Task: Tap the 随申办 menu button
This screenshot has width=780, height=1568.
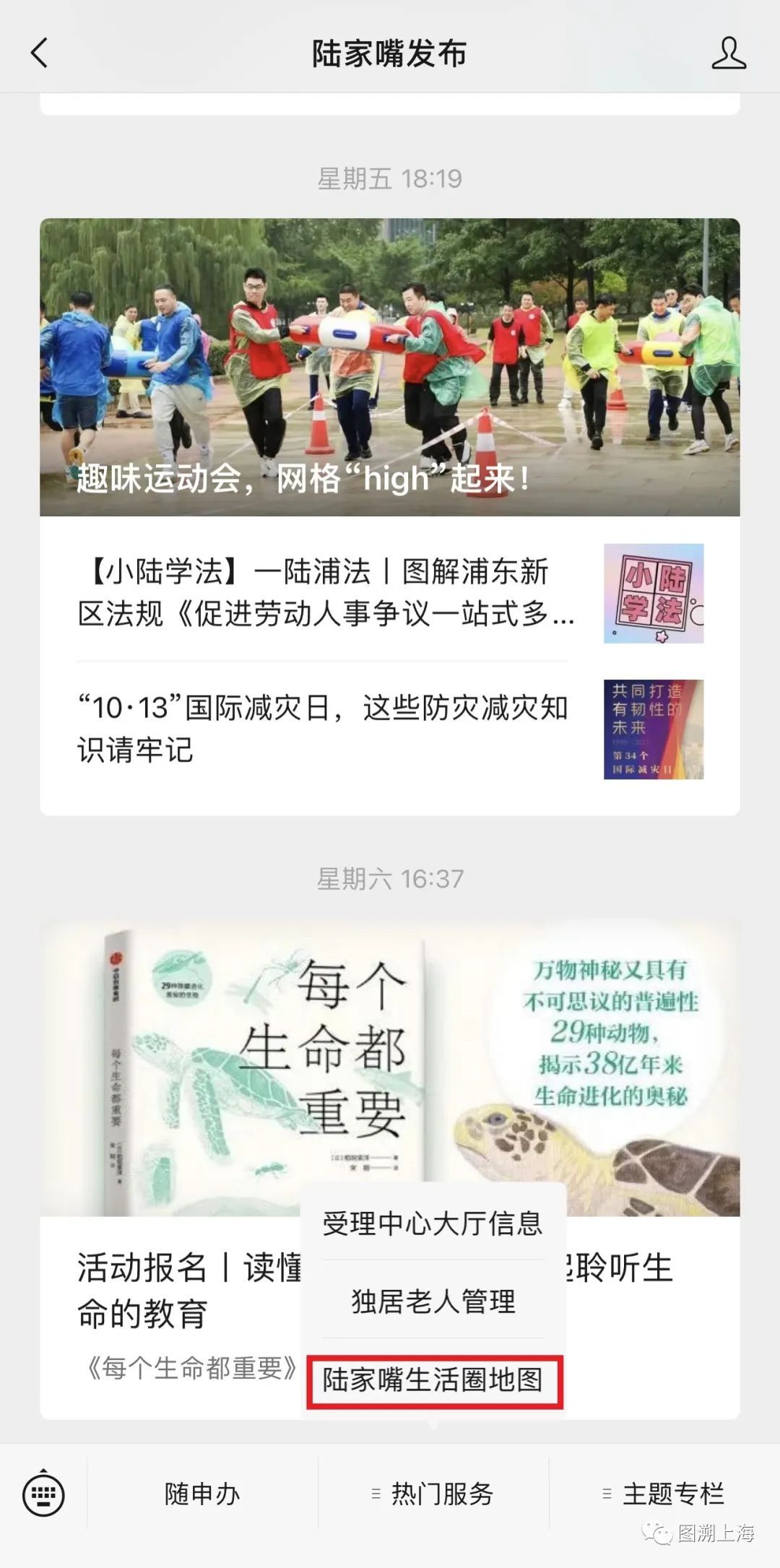Action: pos(202,1494)
